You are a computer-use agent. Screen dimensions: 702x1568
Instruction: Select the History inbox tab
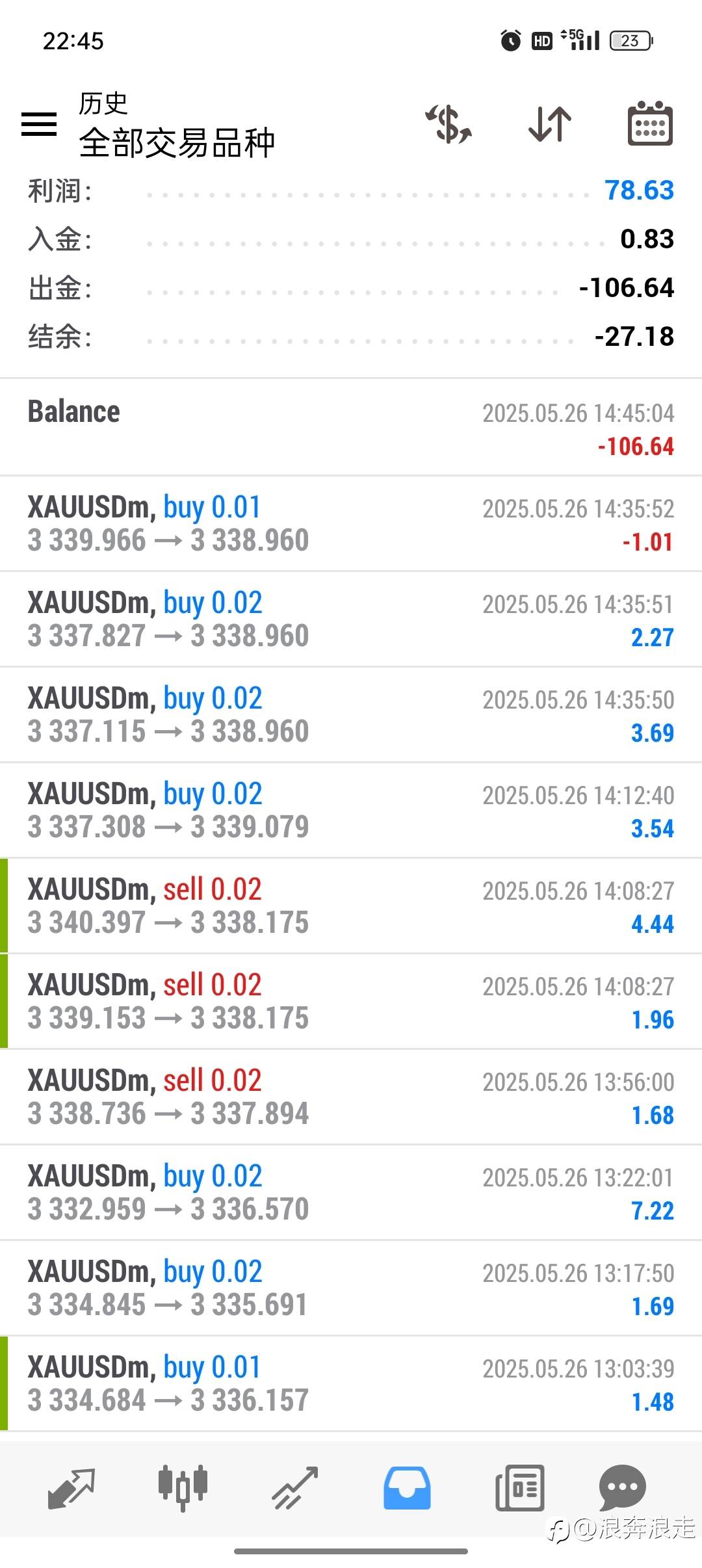coord(407,1487)
